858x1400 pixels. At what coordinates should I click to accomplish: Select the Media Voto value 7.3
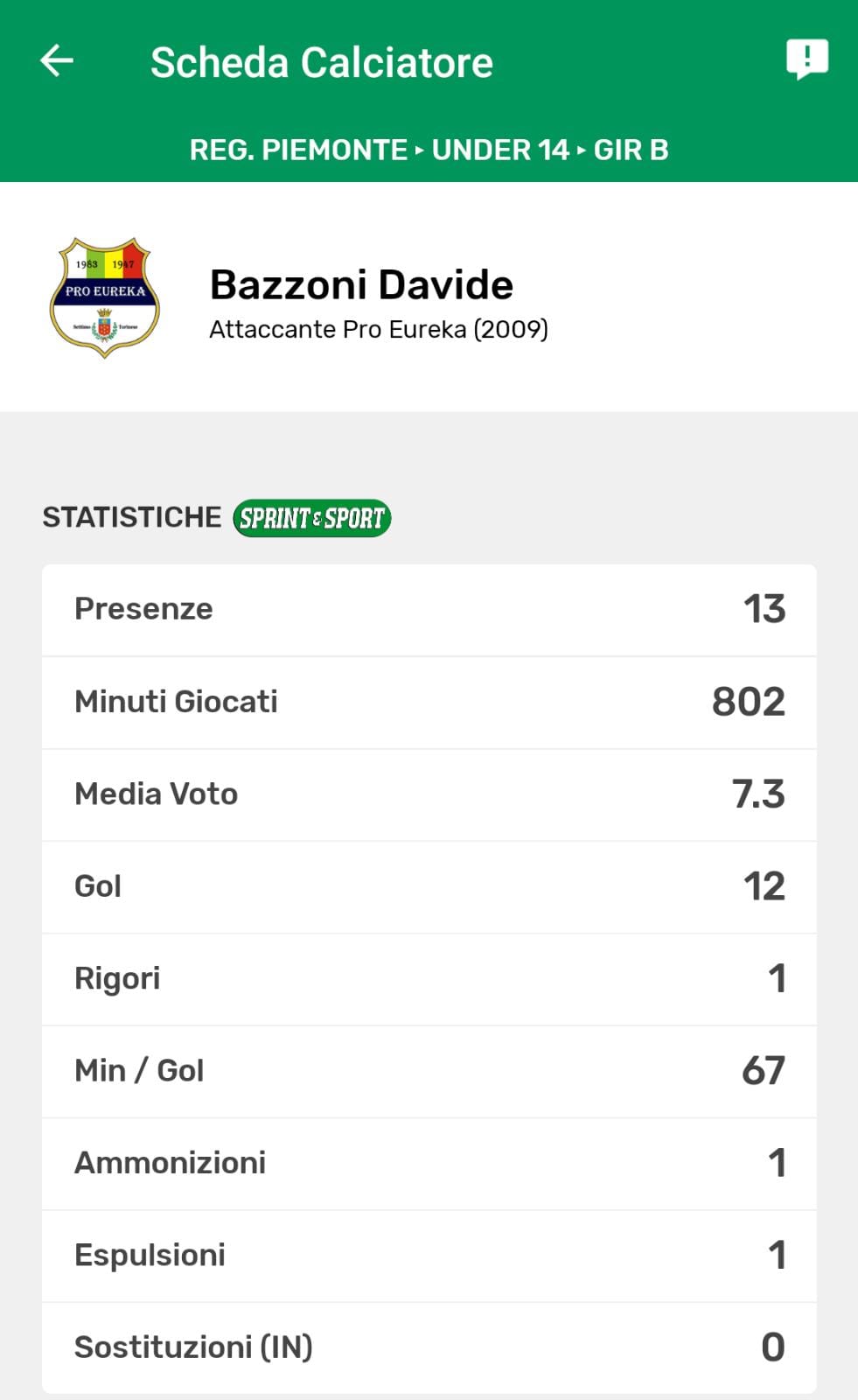pyautogui.click(x=758, y=794)
